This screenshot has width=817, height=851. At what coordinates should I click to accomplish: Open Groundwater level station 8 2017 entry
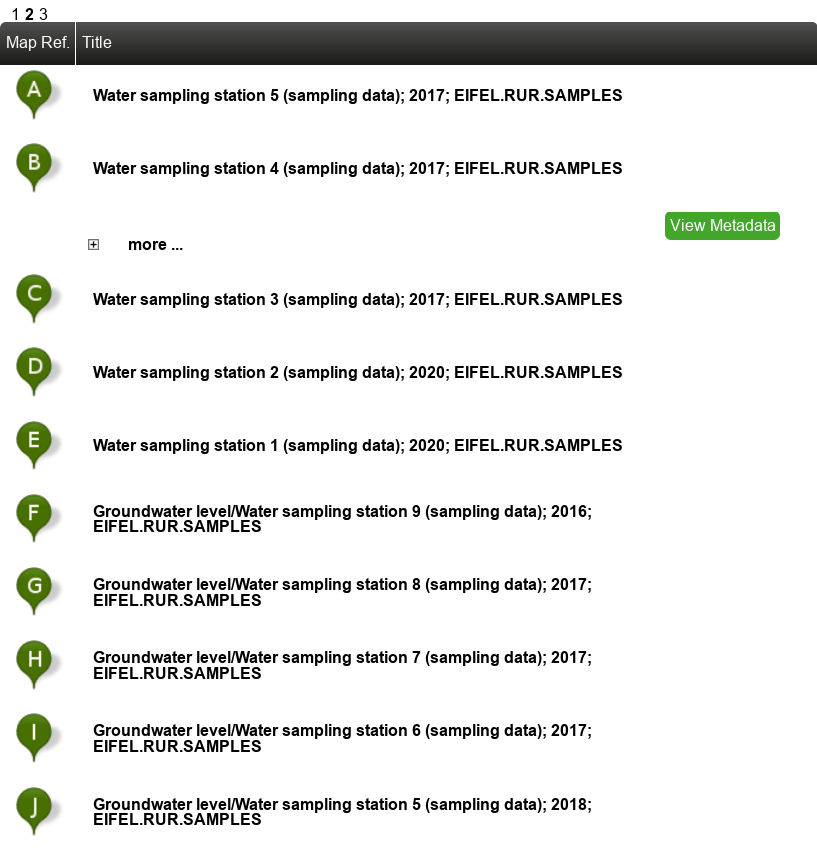pos(342,592)
